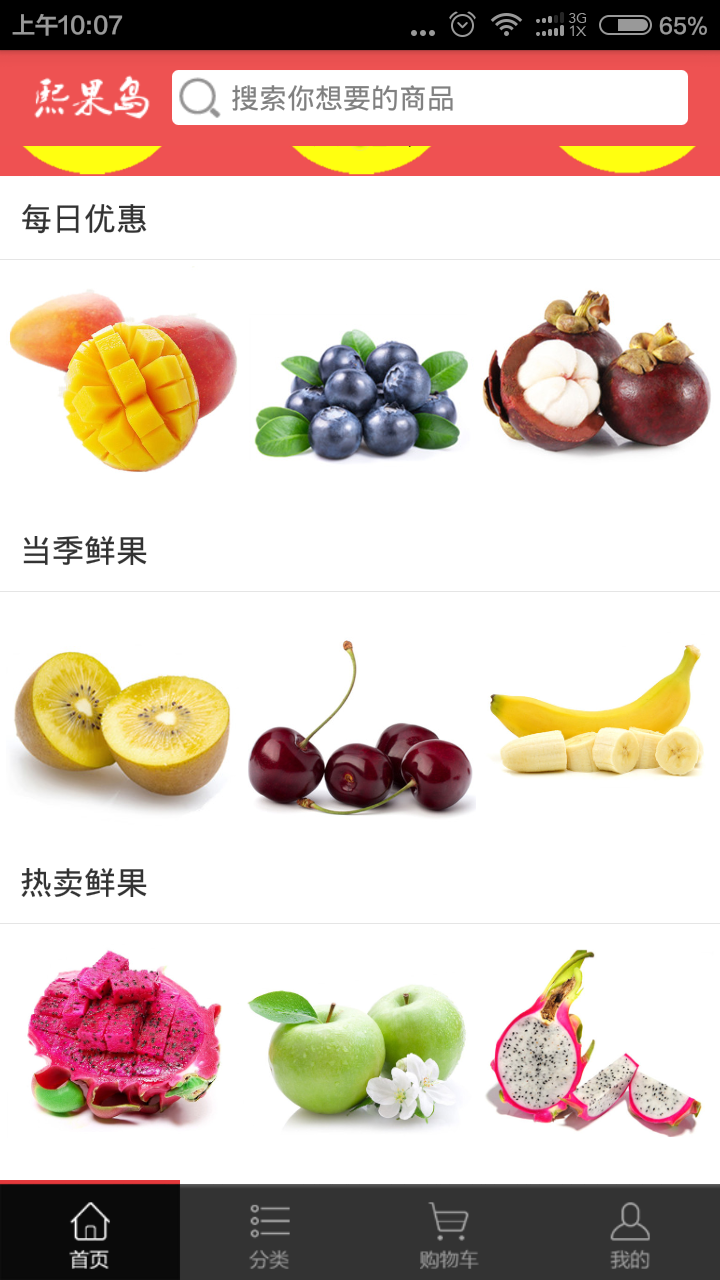Open the 购物车 shopping cart tab
Viewport: 720px width, 1280px height.
click(x=449, y=1234)
